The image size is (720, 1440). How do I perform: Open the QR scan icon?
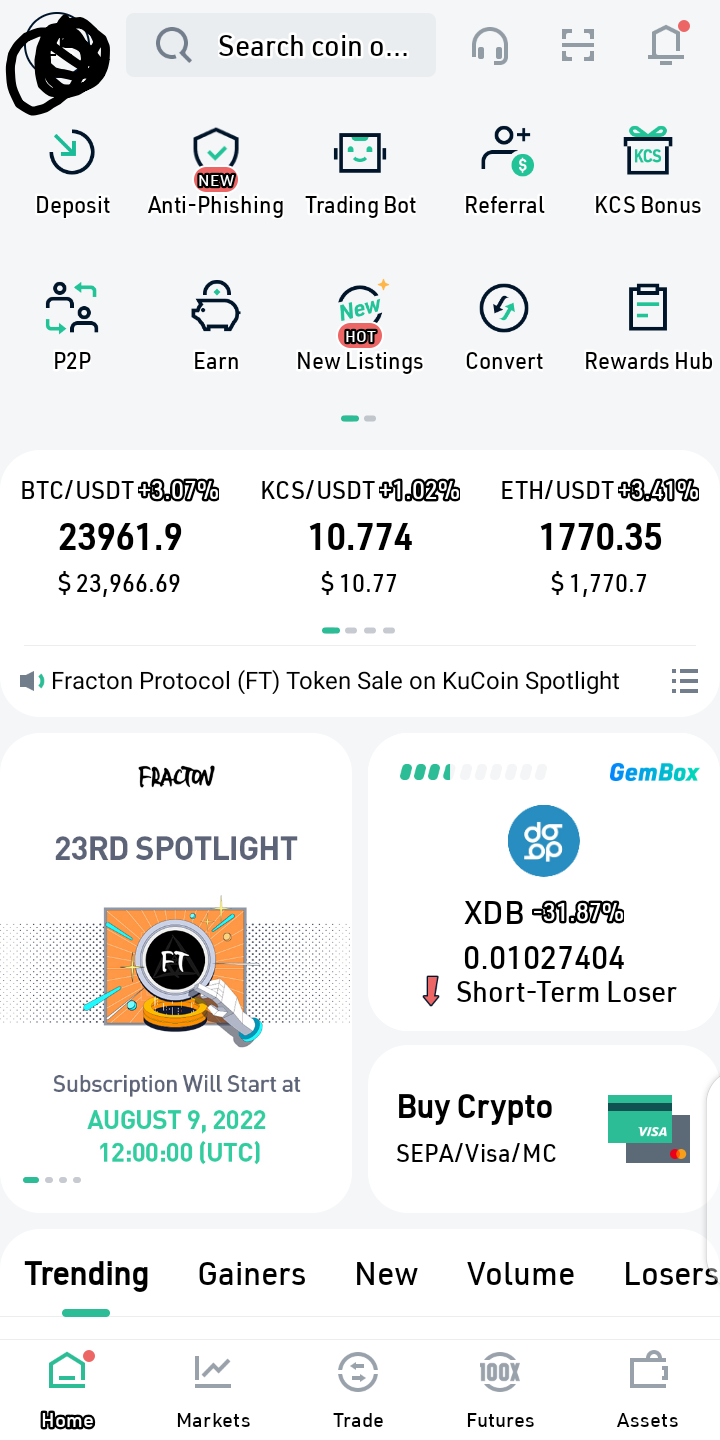(578, 45)
